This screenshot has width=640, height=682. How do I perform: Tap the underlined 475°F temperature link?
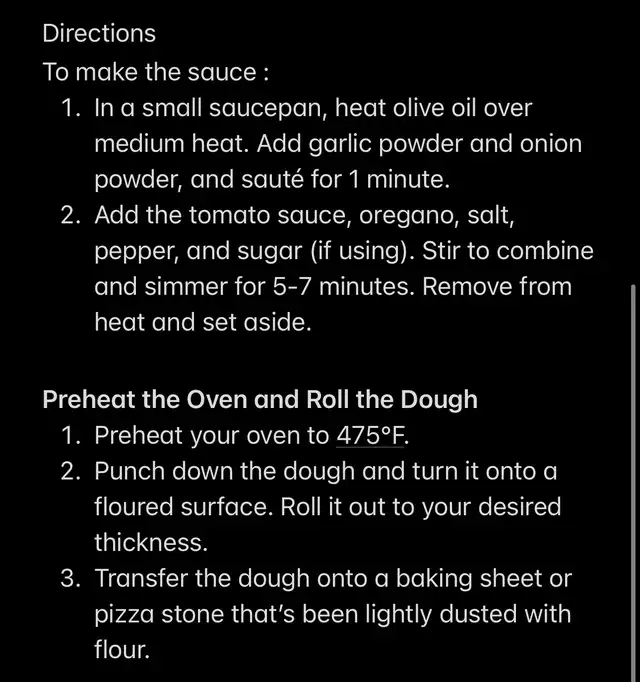371,436
